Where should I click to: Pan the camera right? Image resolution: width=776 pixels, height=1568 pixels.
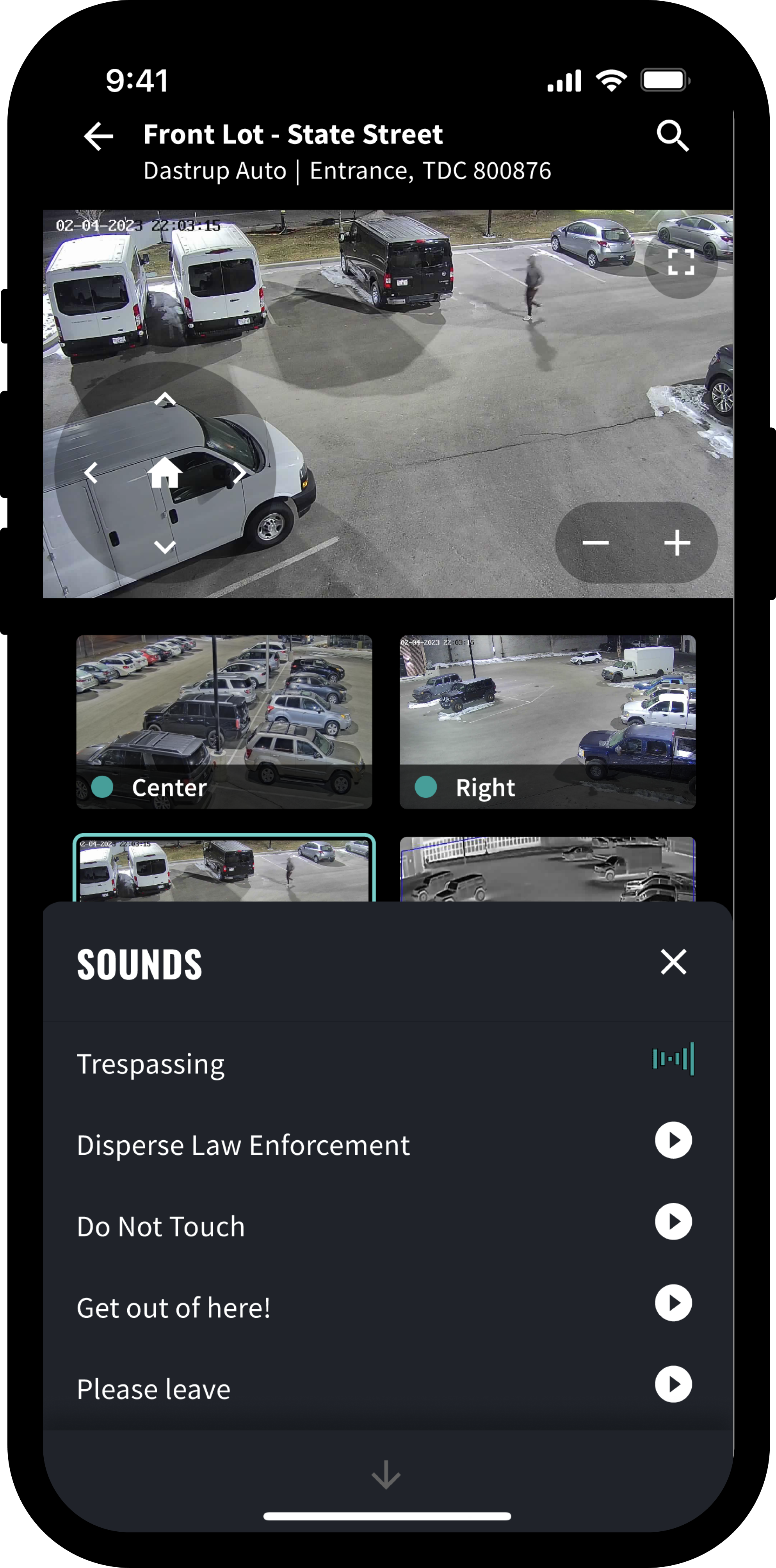(x=239, y=473)
